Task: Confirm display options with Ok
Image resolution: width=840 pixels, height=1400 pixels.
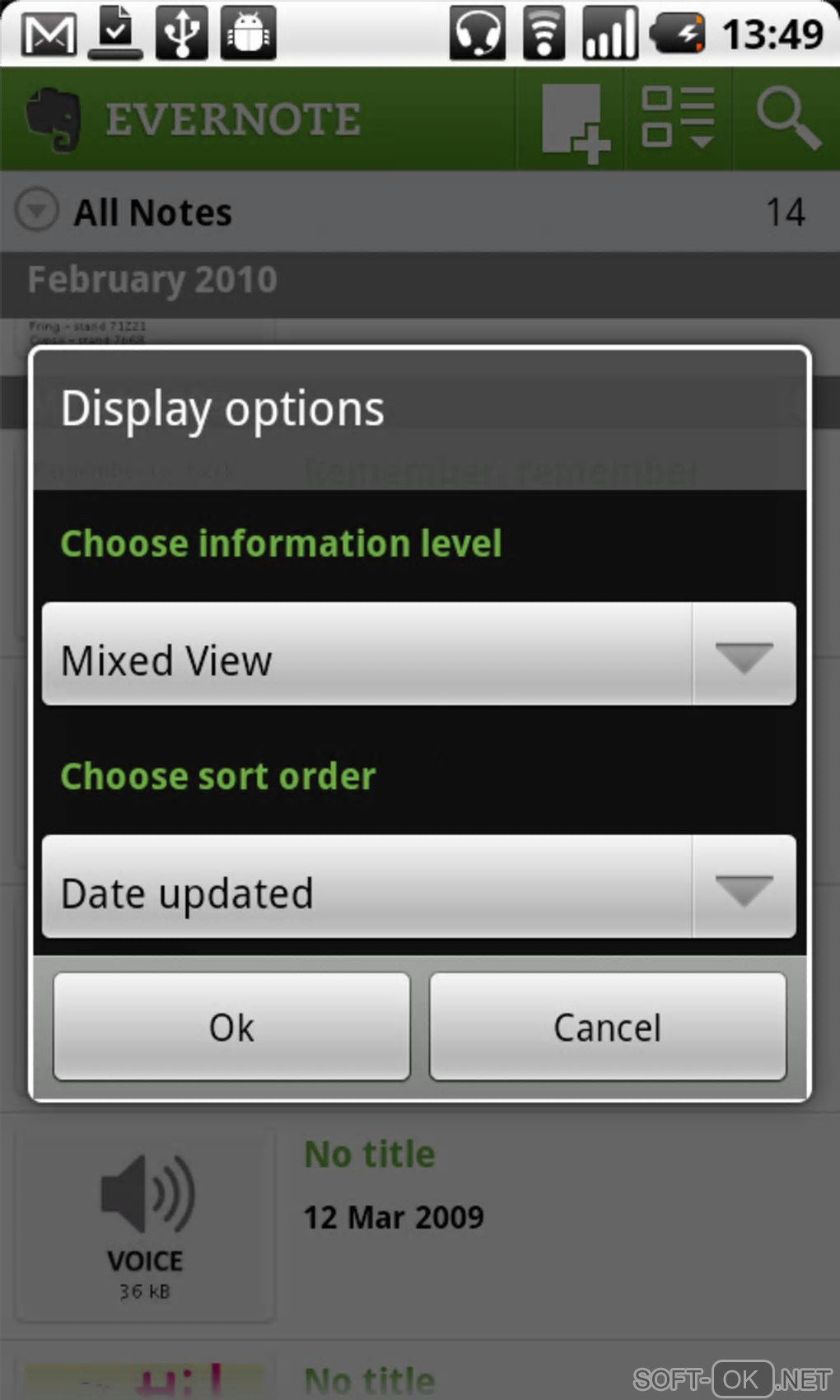Action: click(x=231, y=1027)
